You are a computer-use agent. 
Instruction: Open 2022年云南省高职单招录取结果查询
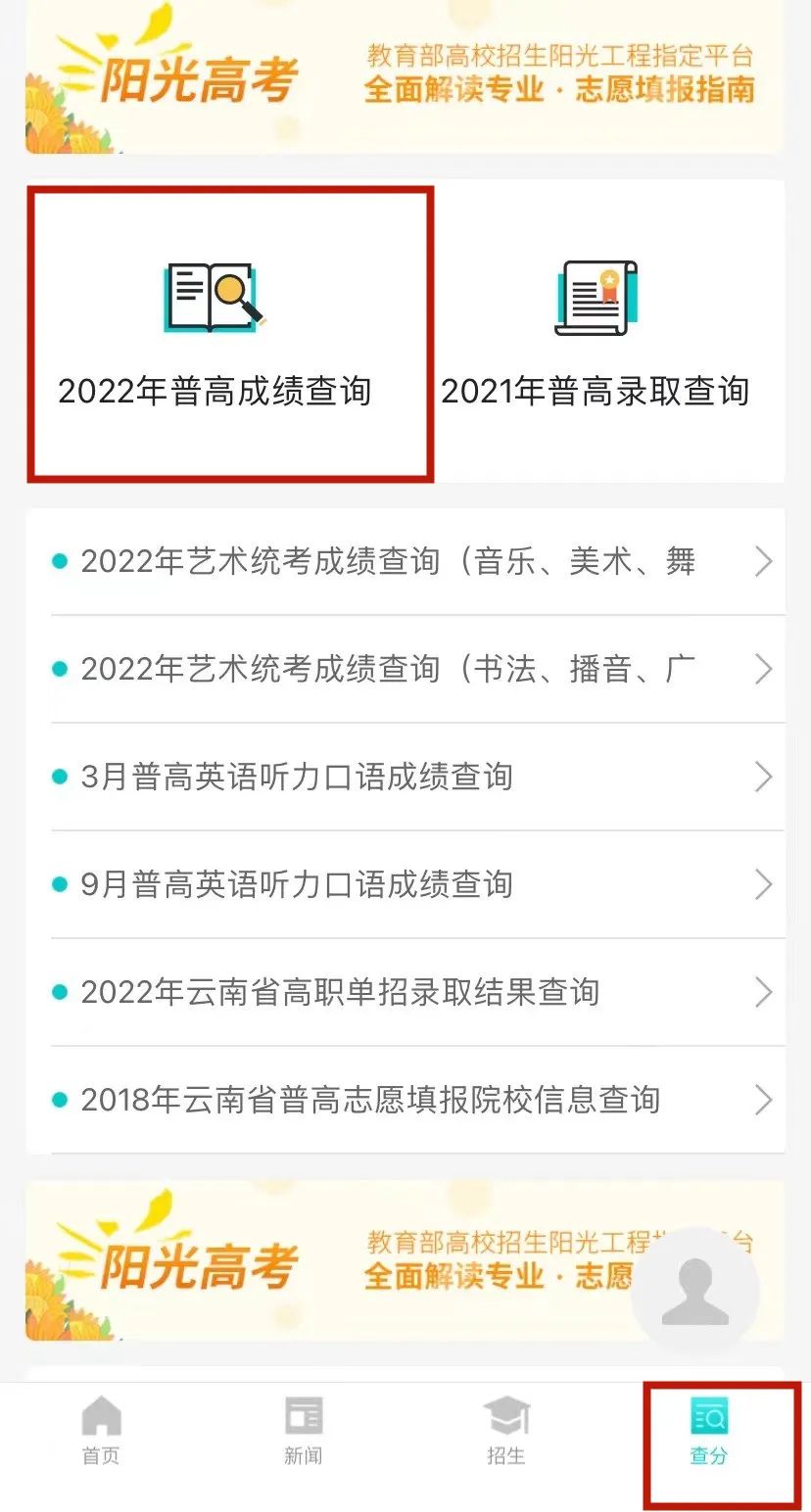(x=405, y=993)
